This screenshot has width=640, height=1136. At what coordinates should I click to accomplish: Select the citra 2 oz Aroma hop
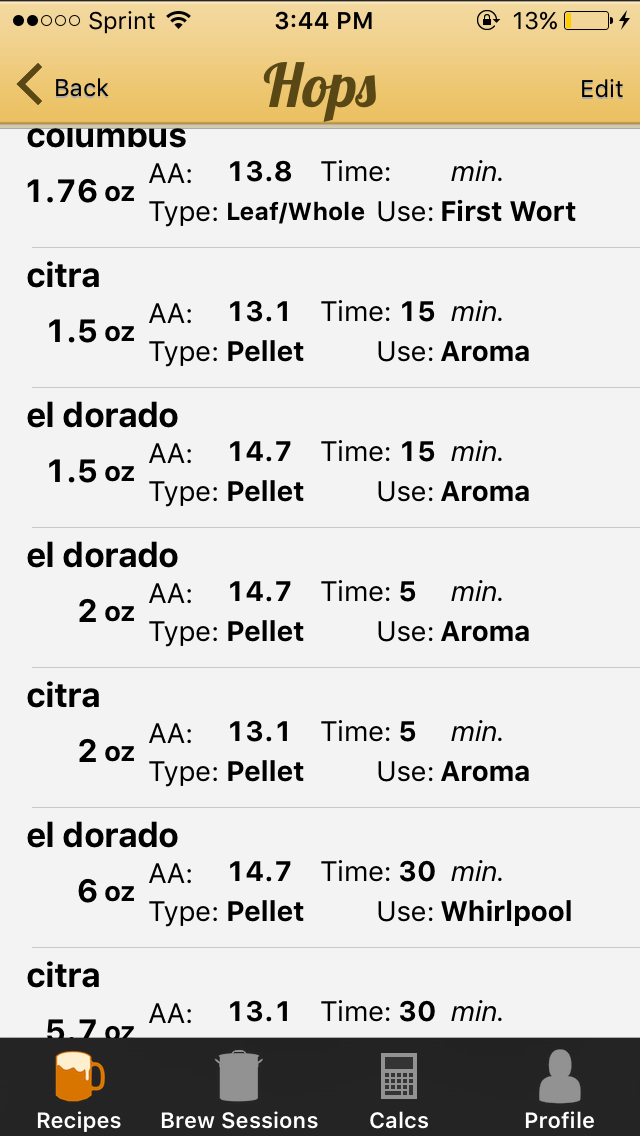tap(320, 737)
